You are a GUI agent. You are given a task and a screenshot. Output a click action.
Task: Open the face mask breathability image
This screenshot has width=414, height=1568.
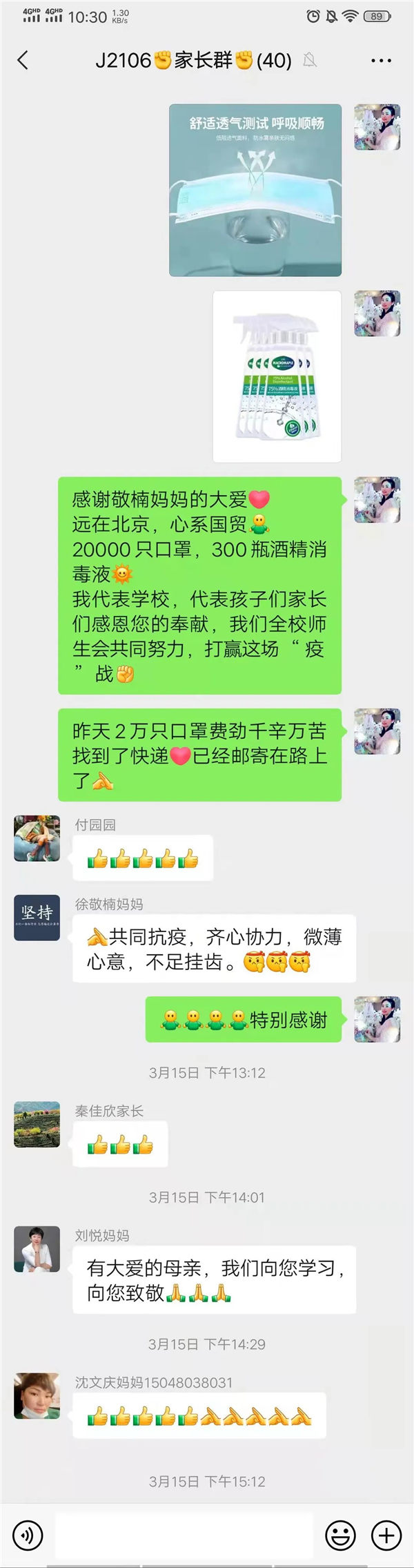tap(255, 190)
